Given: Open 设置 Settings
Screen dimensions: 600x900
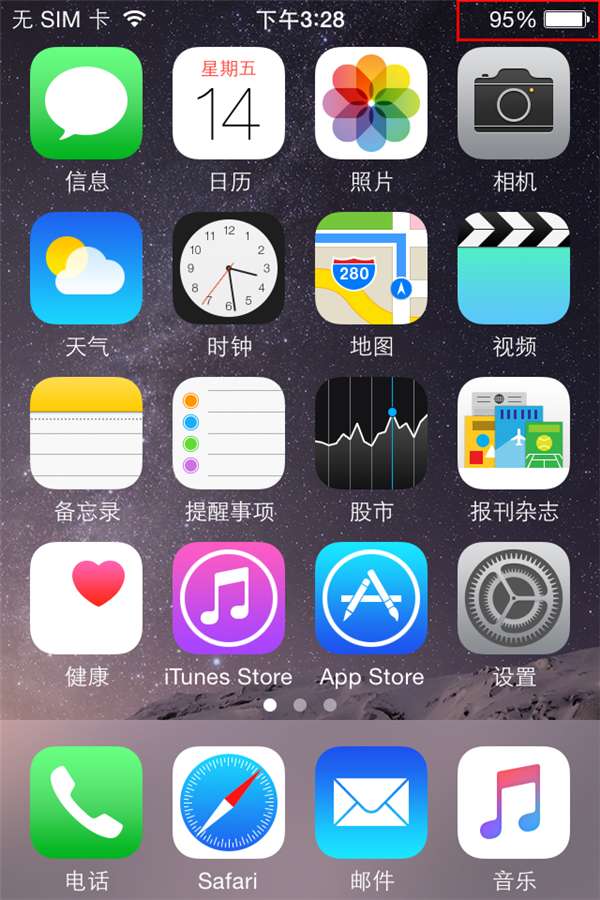Looking at the screenshot, I should click(514, 598).
